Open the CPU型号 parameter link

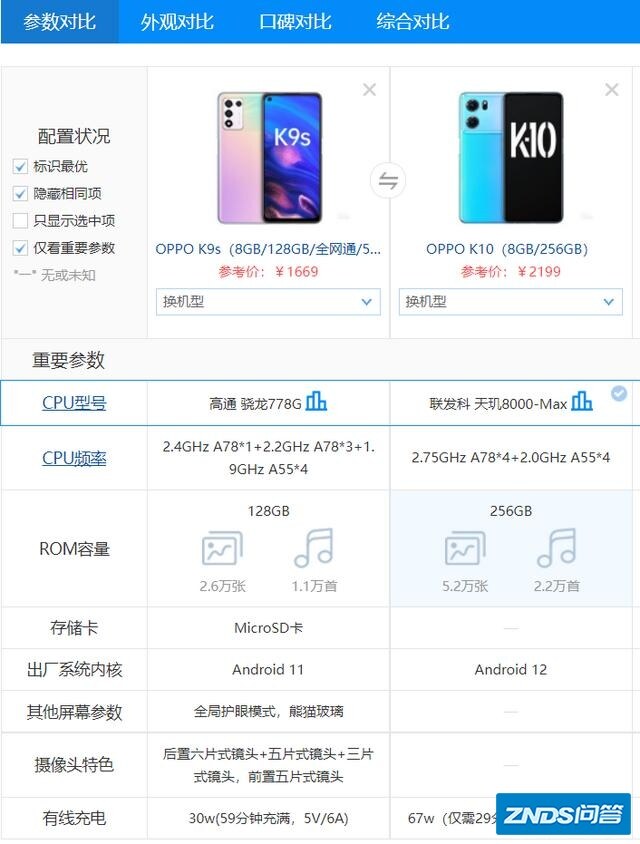pyautogui.click(x=74, y=403)
